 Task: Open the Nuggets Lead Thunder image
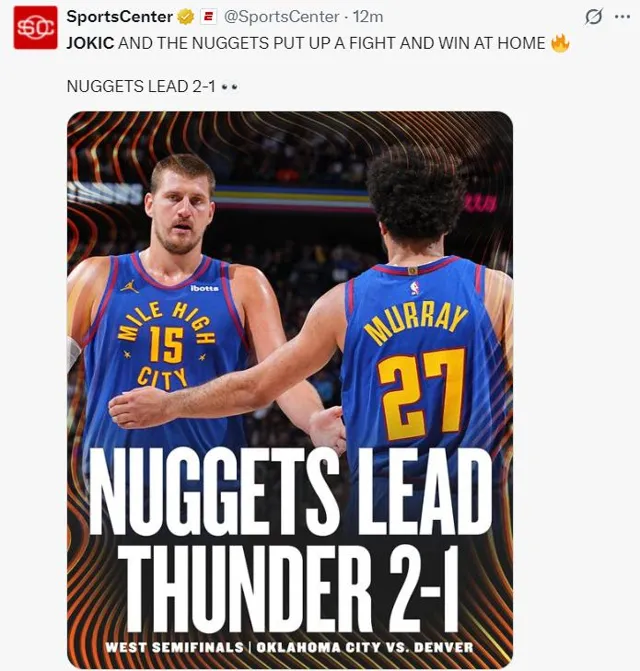290,390
